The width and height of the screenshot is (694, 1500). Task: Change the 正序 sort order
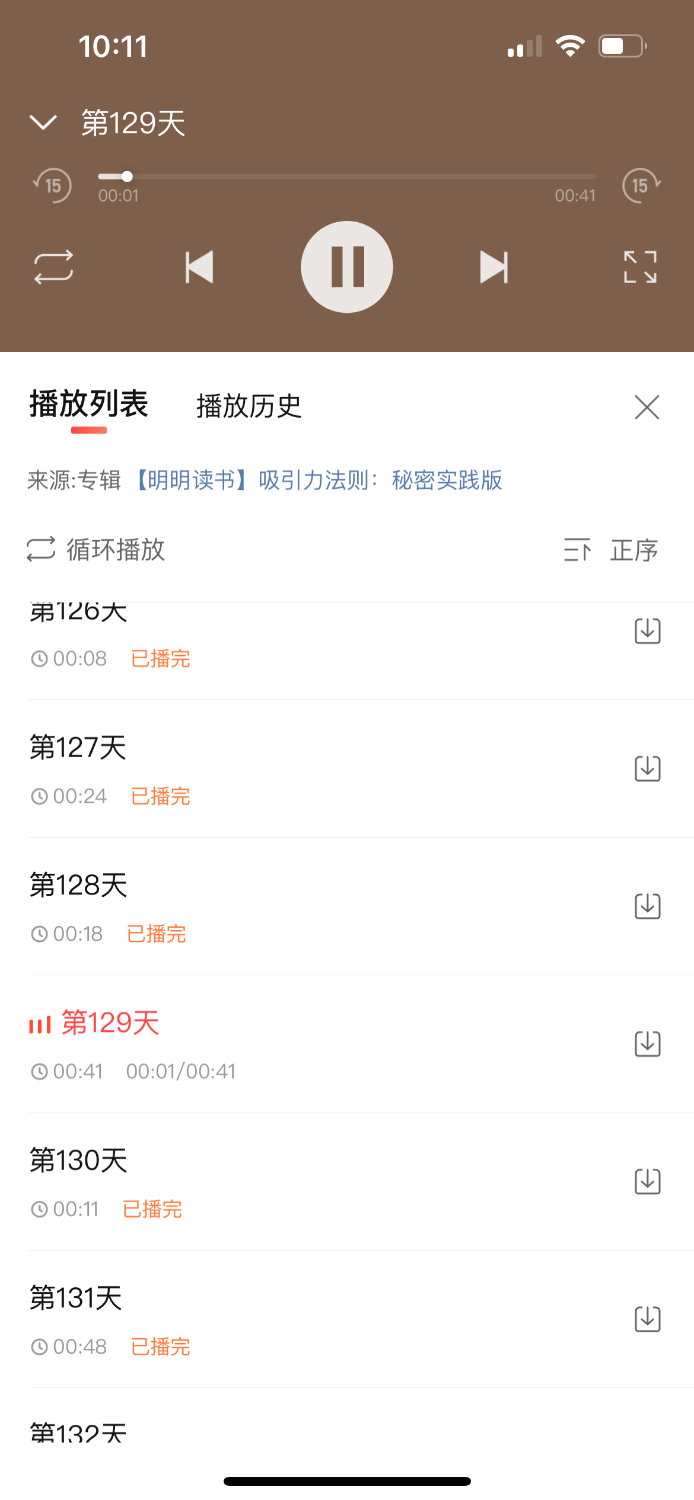(x=611, y=550)
